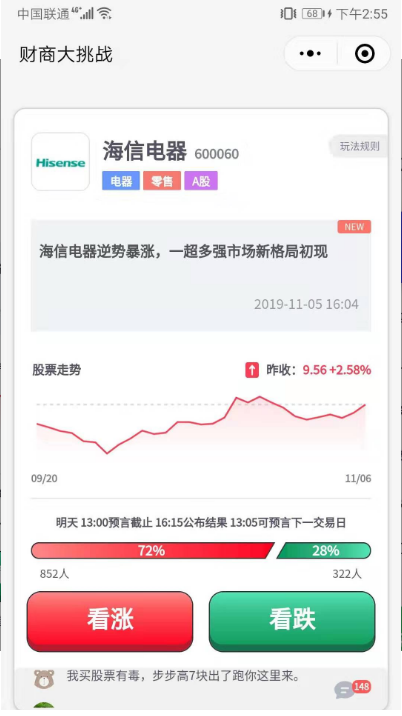Tap the green 看跌 button

(x=292, y=621)
